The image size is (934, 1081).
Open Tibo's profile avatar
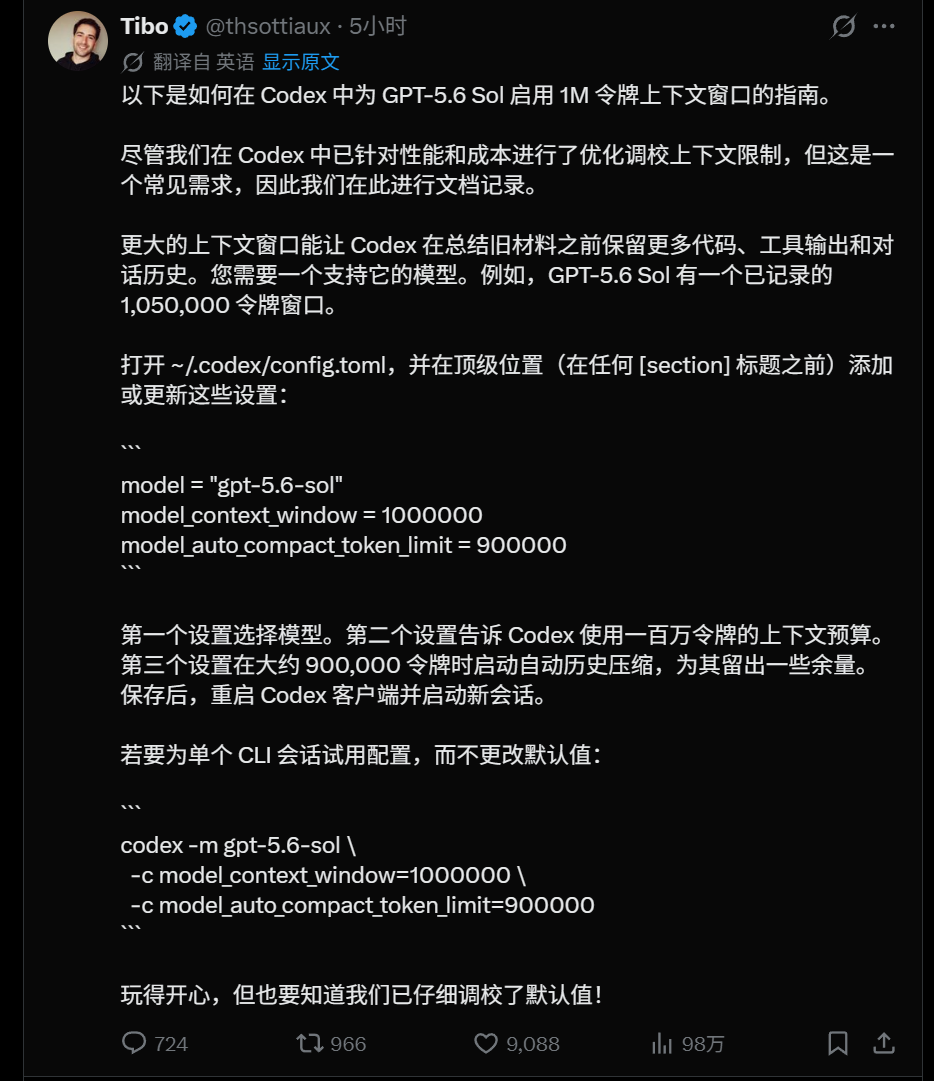(x=78, y=41)
